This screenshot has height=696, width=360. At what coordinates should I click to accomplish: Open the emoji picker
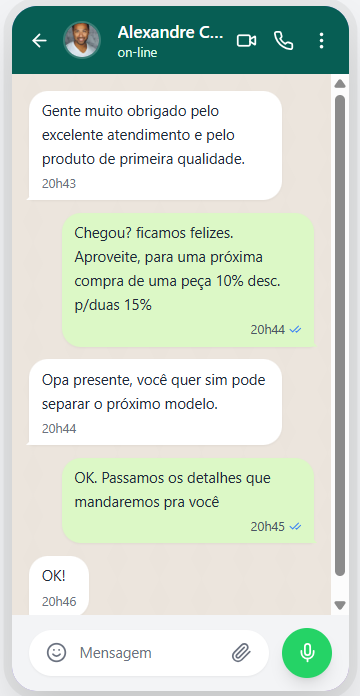click(x=56, y=652)
